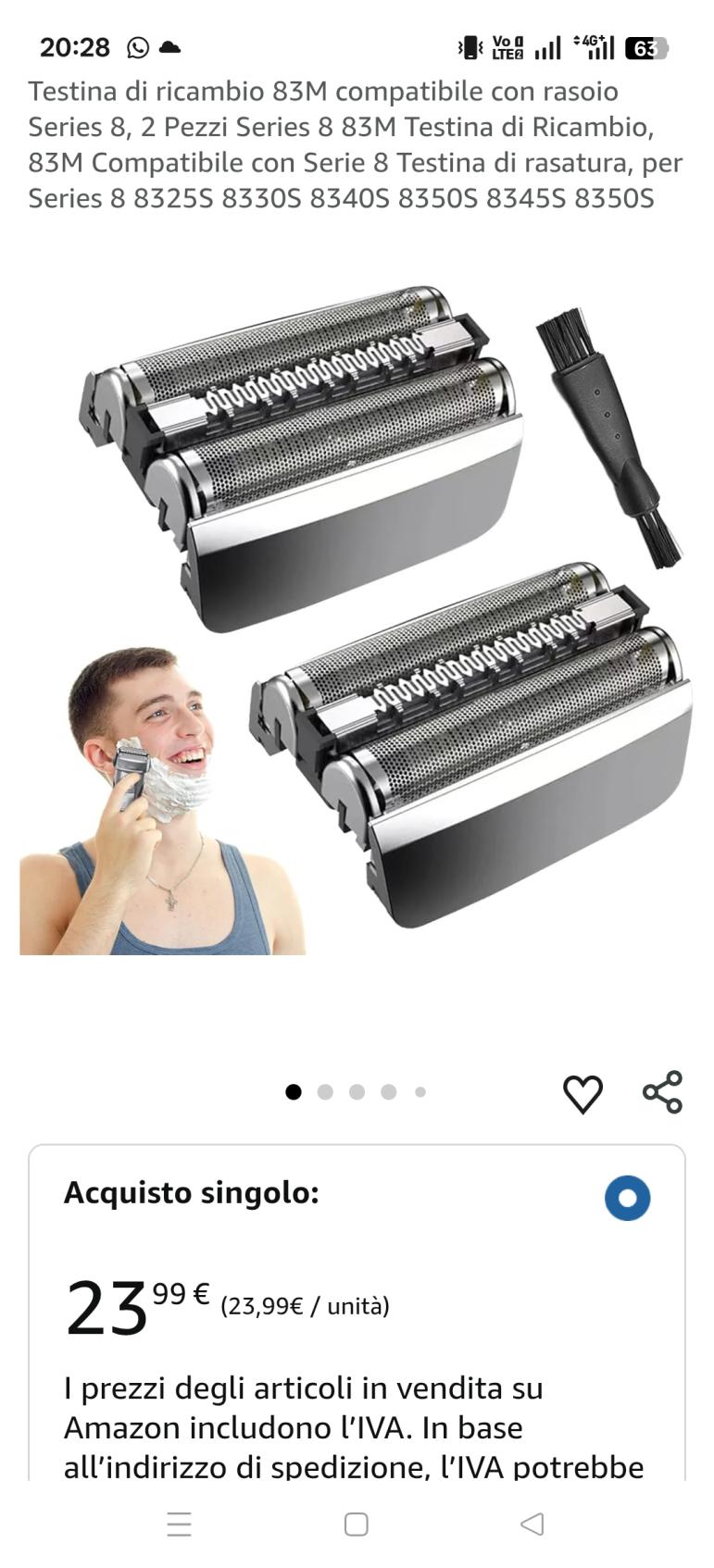The width and height of the screenshot is (714, 1568).
Task: Share this product listing
Action: (662, 1092)
